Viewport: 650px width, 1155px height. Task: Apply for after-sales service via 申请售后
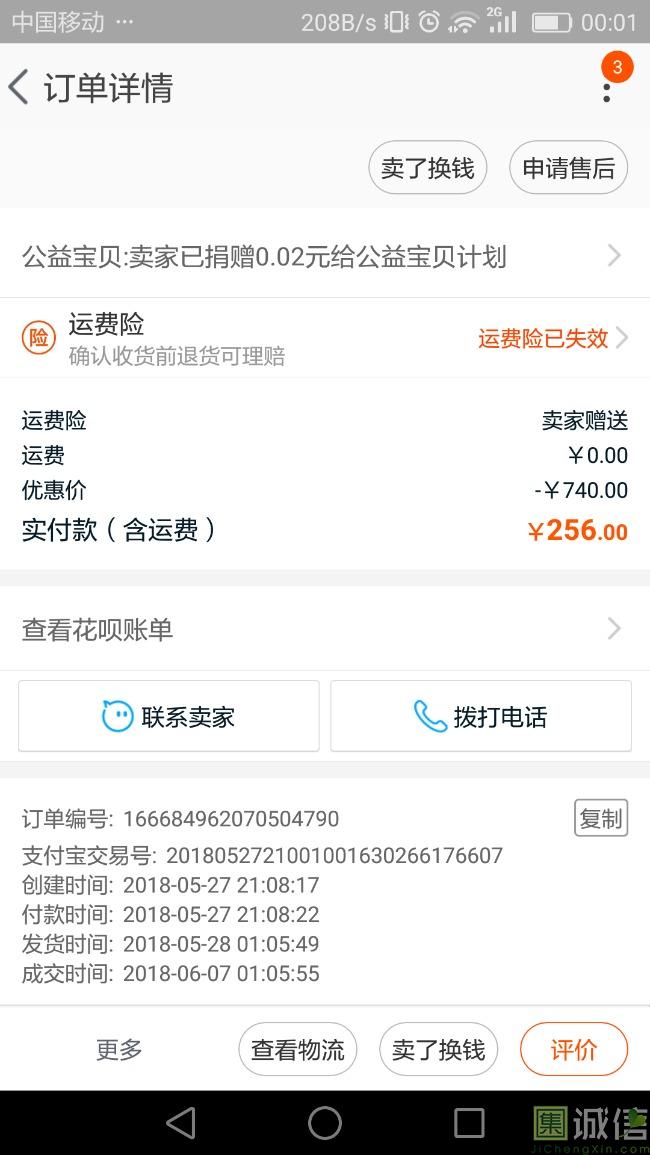(x=568, y=168)
